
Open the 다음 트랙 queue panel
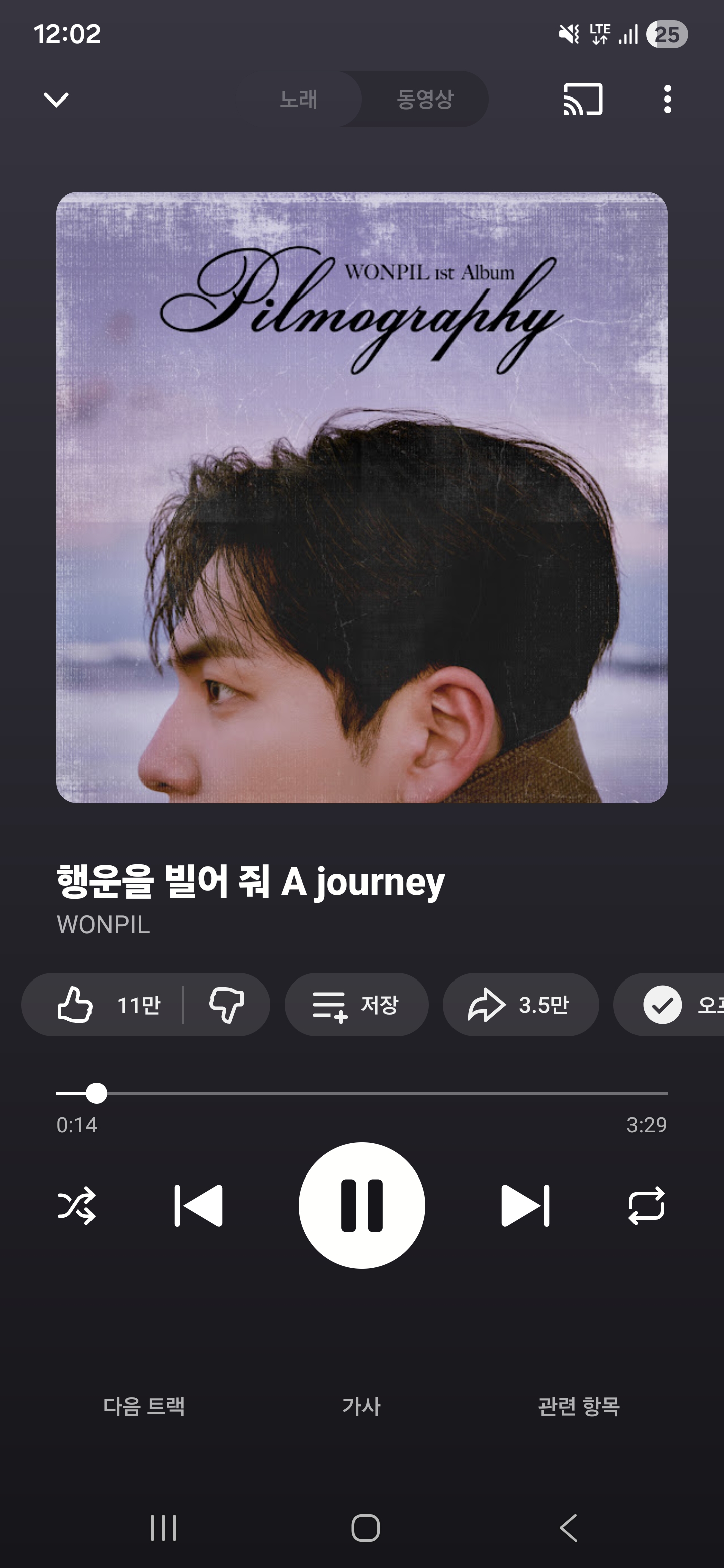(x=146, y=1406)
